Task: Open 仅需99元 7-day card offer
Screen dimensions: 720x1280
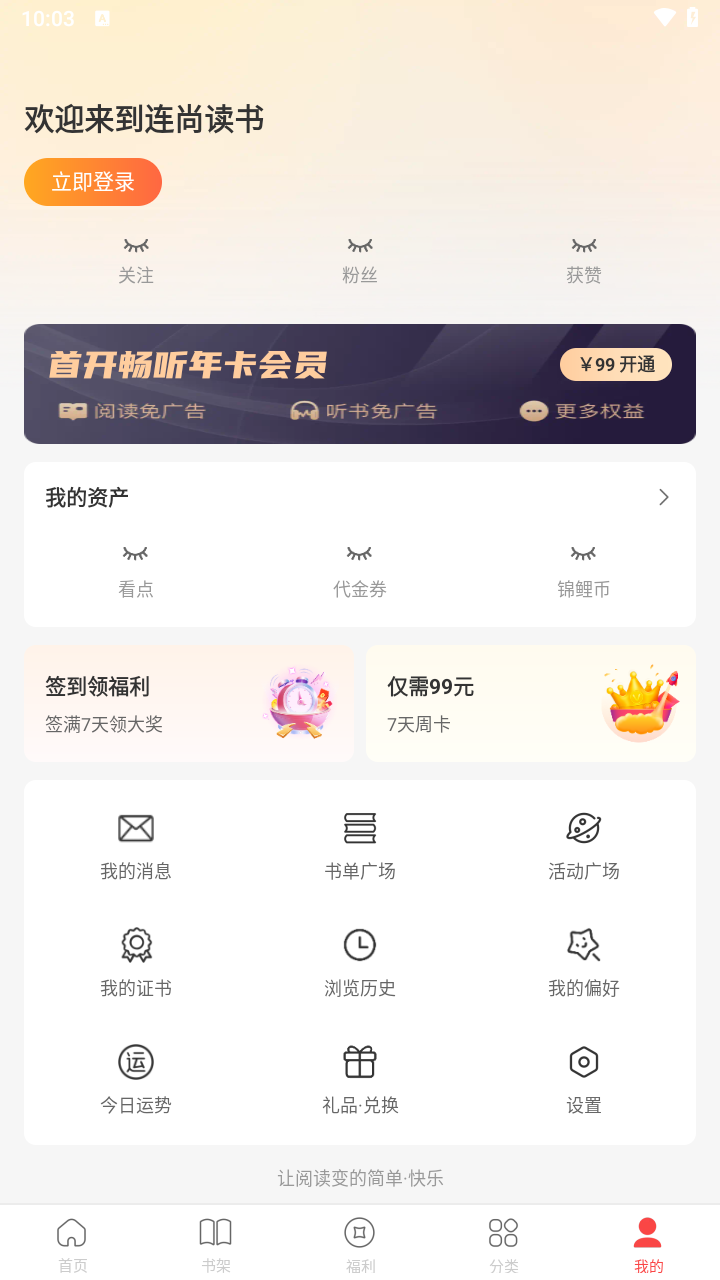Action: 530,702
